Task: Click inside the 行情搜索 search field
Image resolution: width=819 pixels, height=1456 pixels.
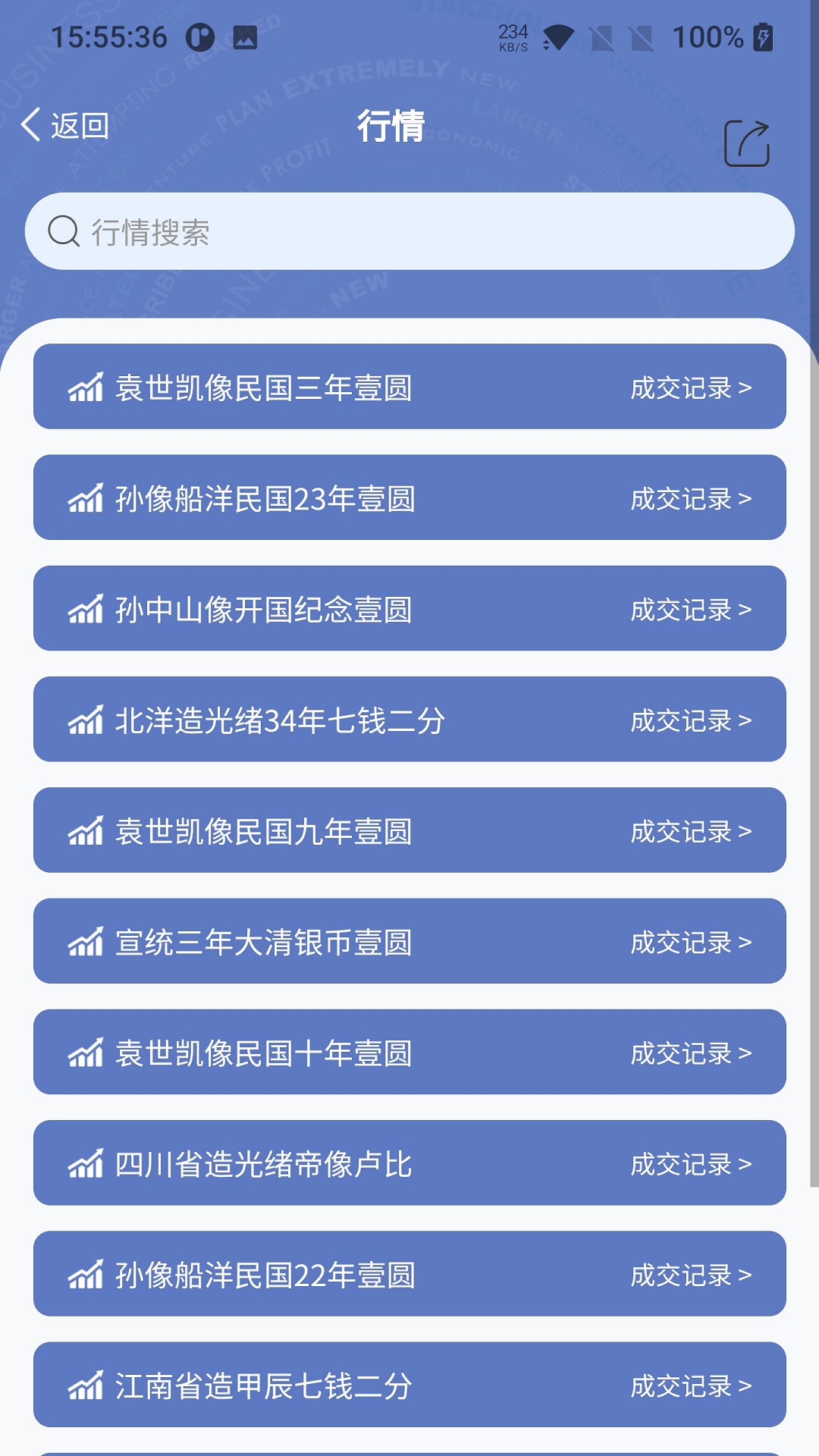Action: (x=303, y=231)
